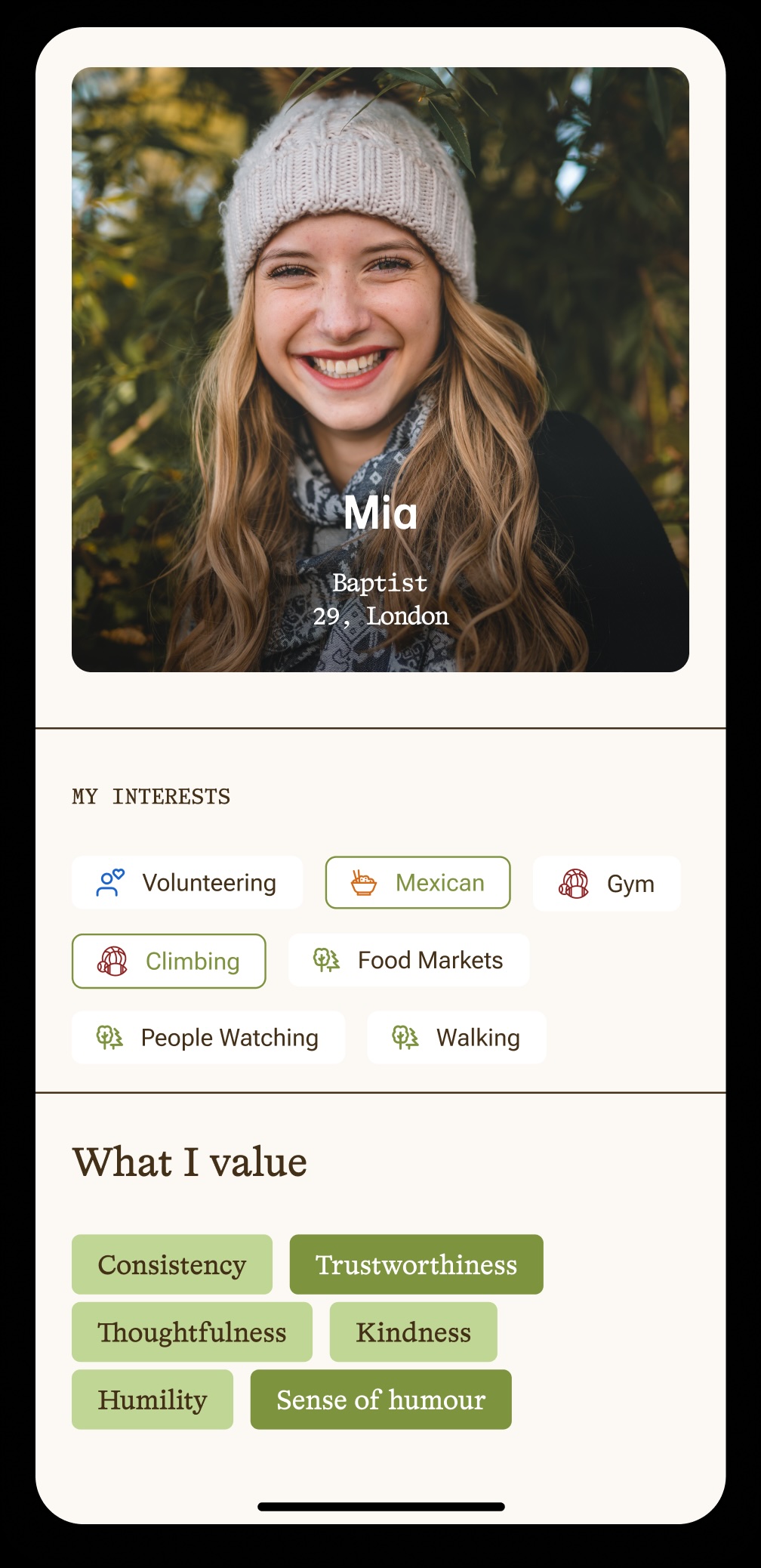Tap the Kindness value chip
761x1568 pixels.
[413, 1332]
